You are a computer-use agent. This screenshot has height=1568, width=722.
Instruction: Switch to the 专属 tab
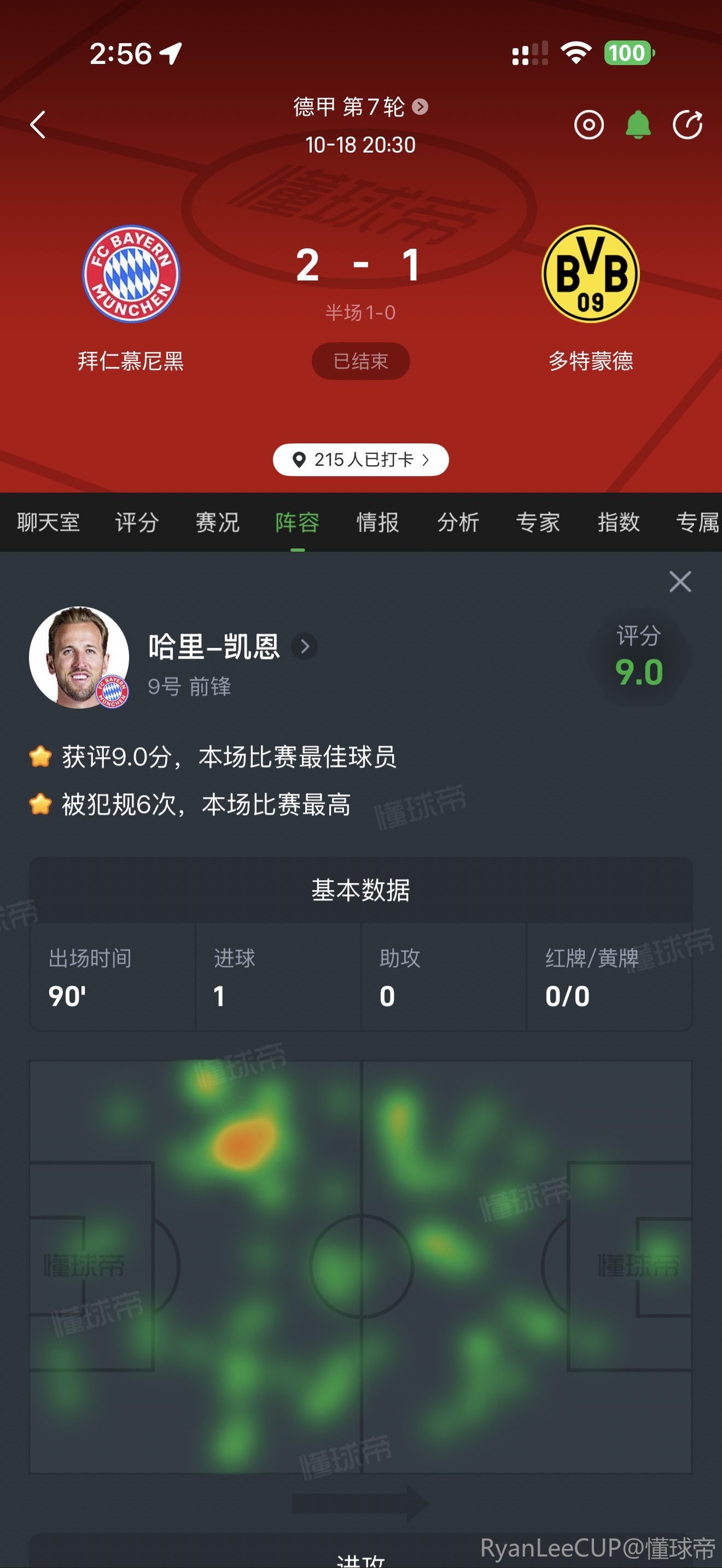click(697, 522)
